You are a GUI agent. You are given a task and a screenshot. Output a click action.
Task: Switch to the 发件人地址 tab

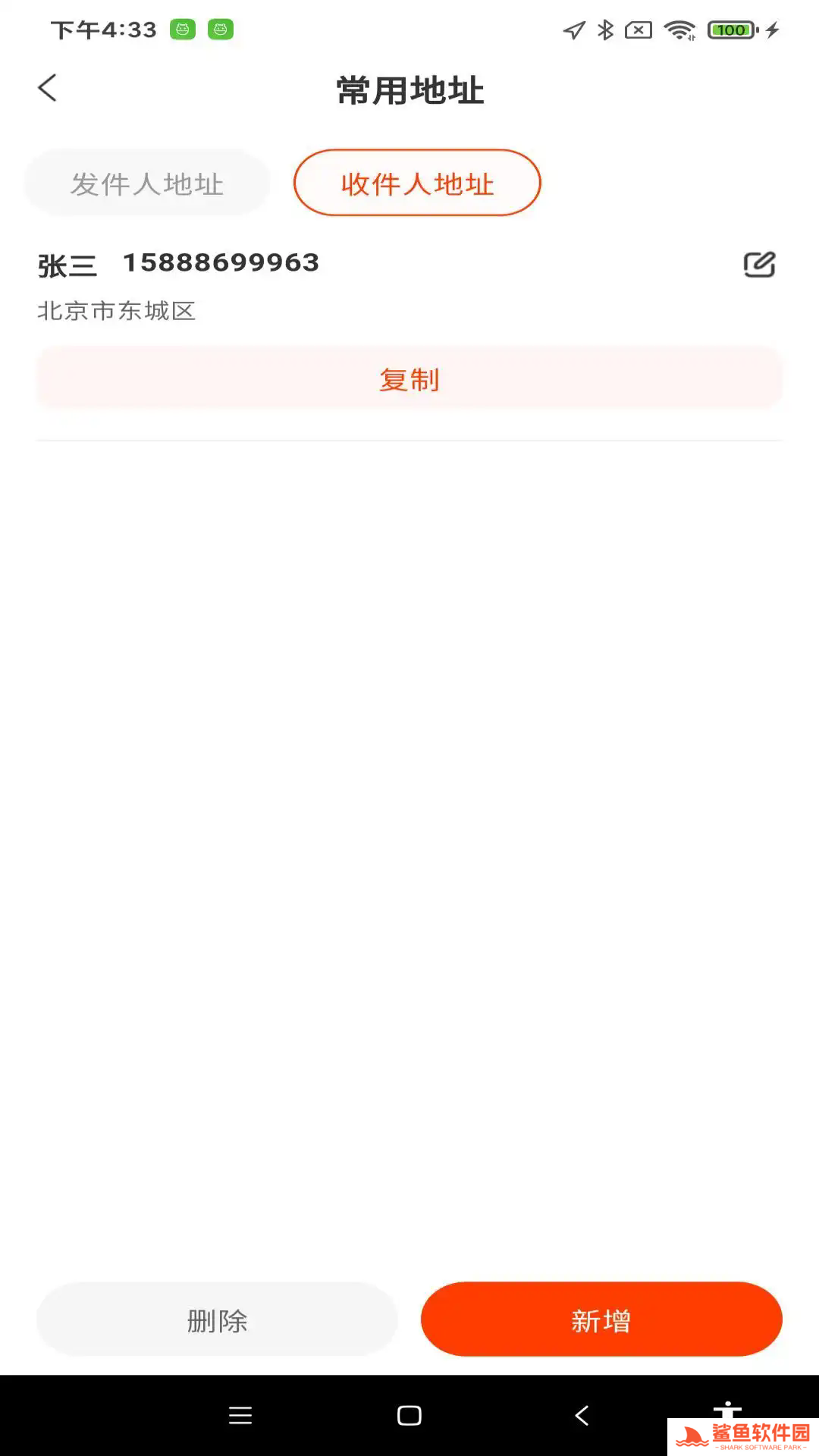(147, 184)
